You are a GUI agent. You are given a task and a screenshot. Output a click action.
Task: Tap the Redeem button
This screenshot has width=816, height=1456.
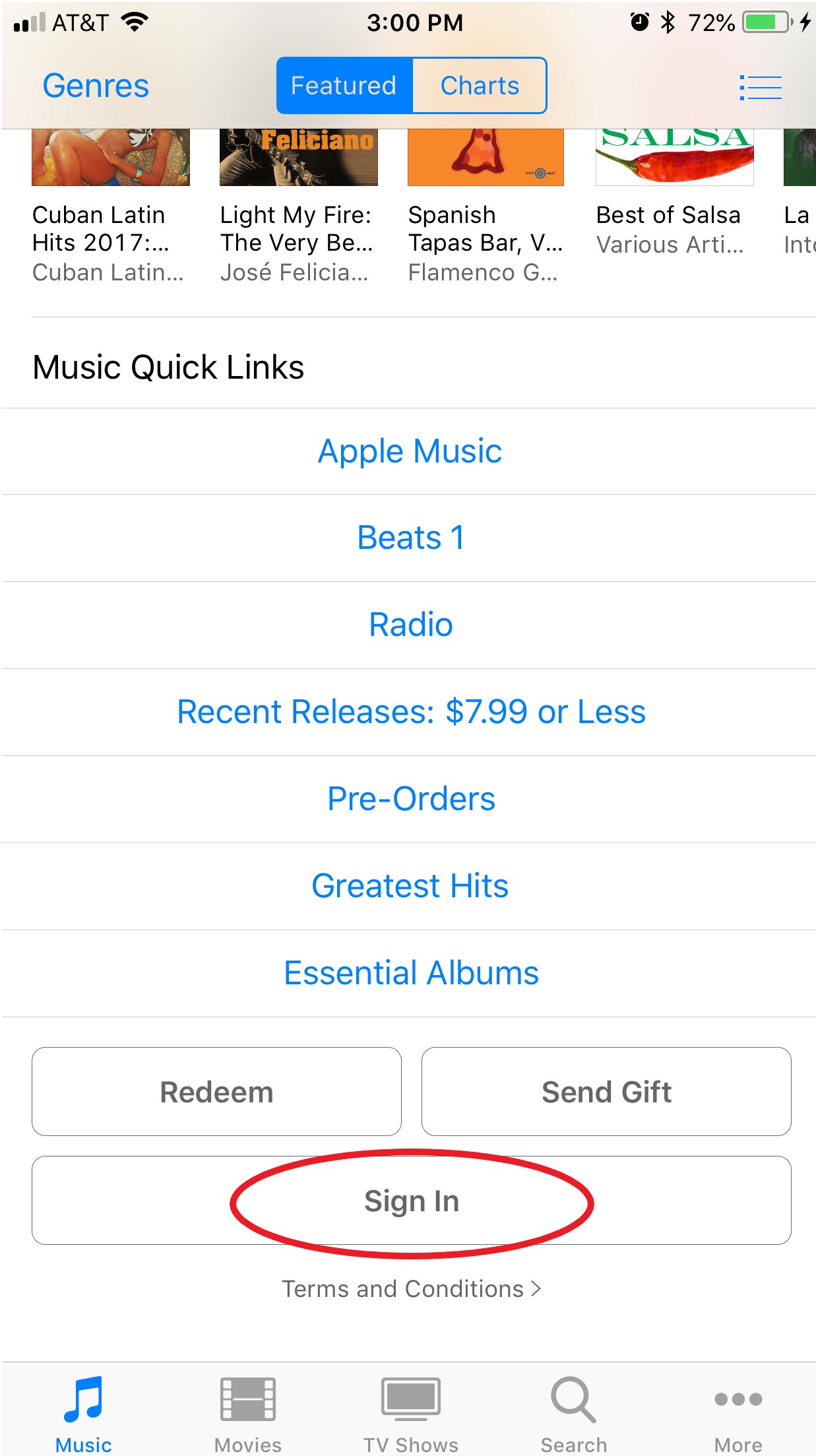pos(216,1092)
